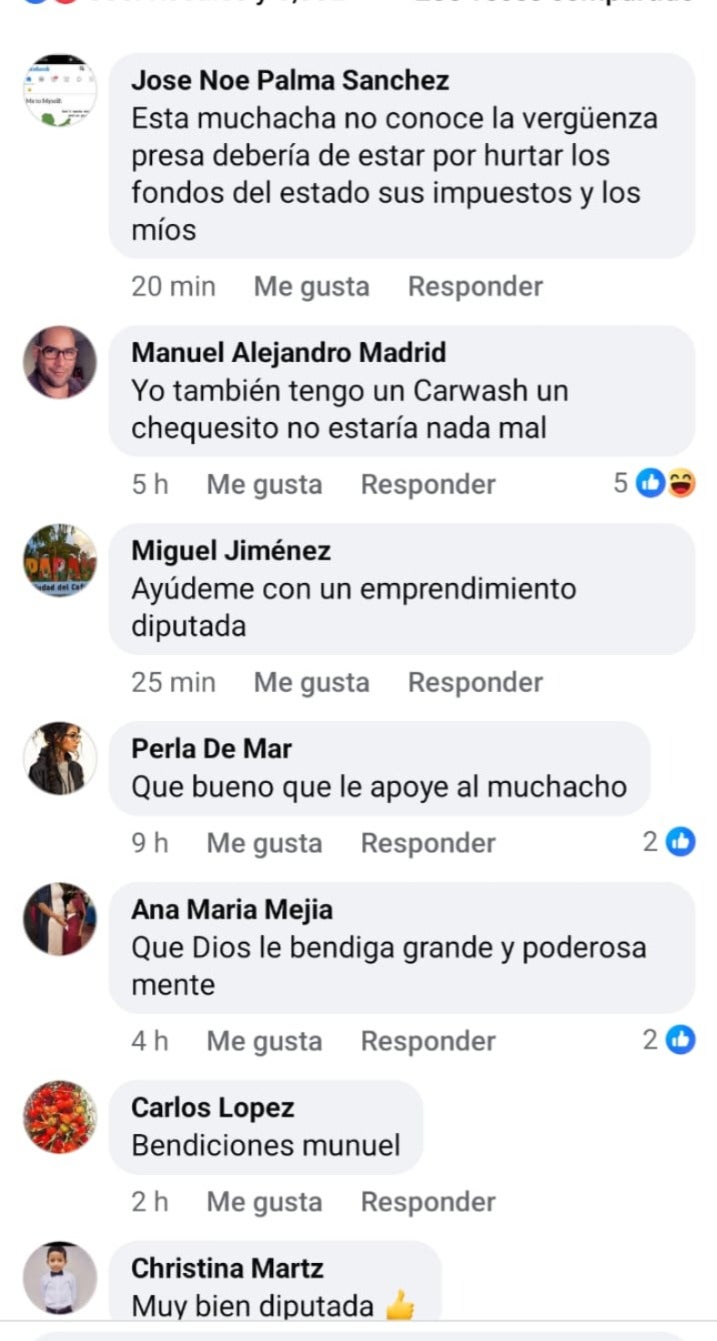Reply to Jose Noe Palma Sanchez's comment

click(475, 287)
